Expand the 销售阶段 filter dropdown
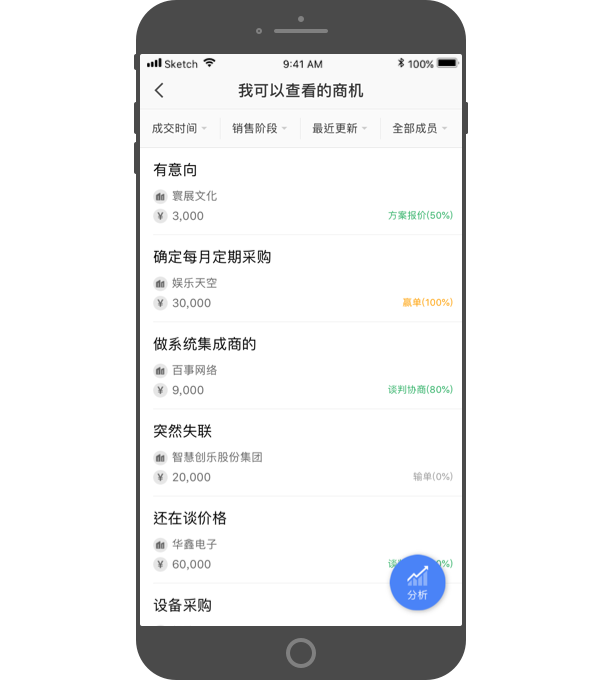 pyautogui.click(x=259, y=128)
